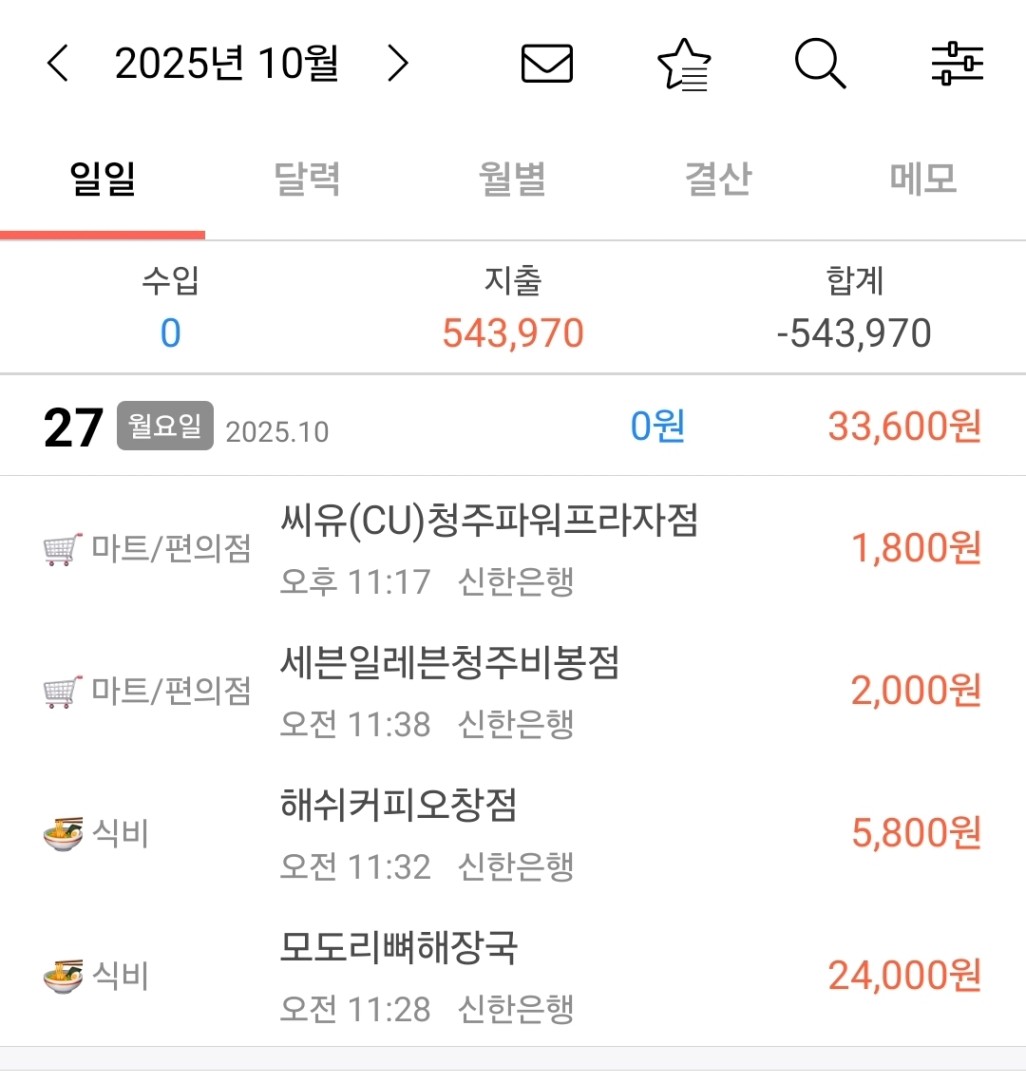
Task: Open the search magnifier
Action: tap(820, 64)
